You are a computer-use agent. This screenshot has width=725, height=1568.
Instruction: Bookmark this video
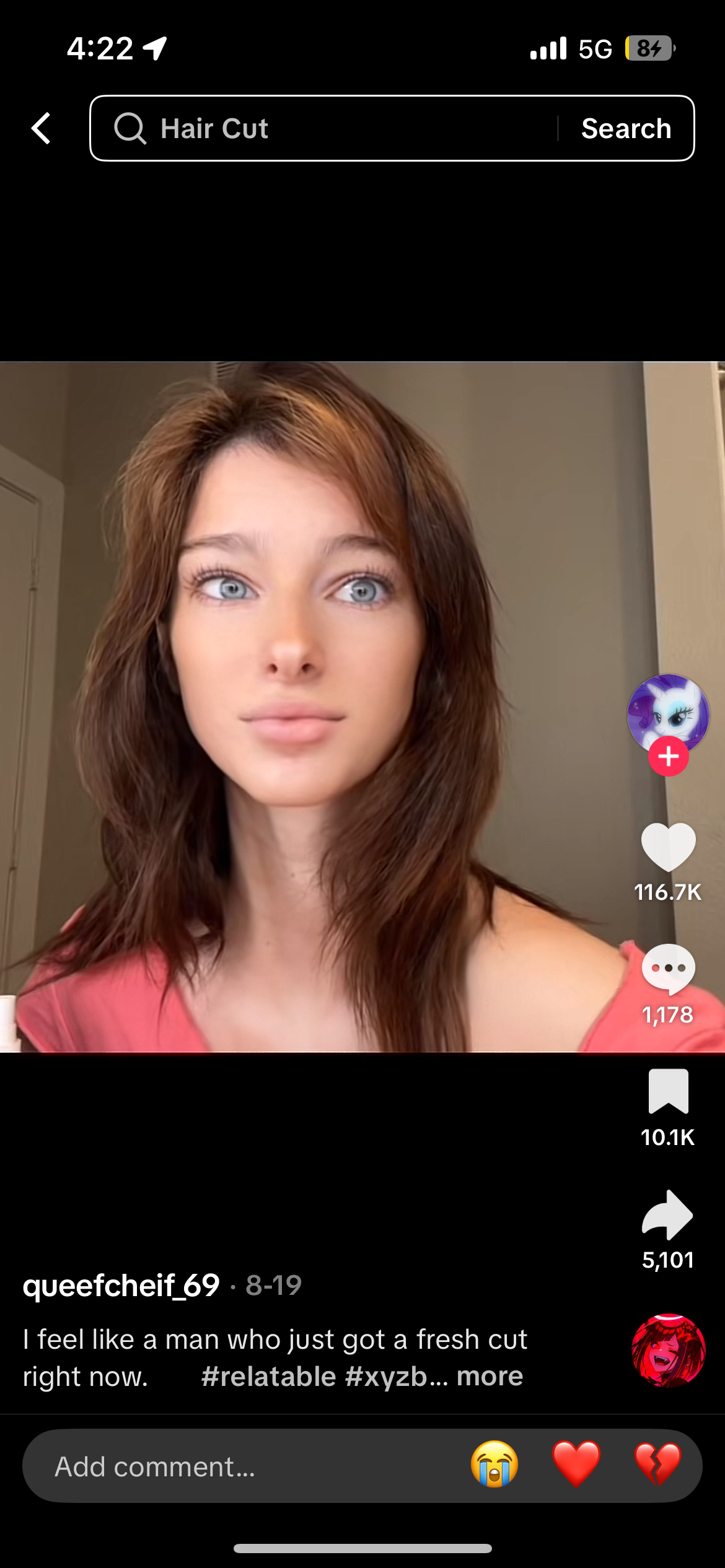[668, 1091]
